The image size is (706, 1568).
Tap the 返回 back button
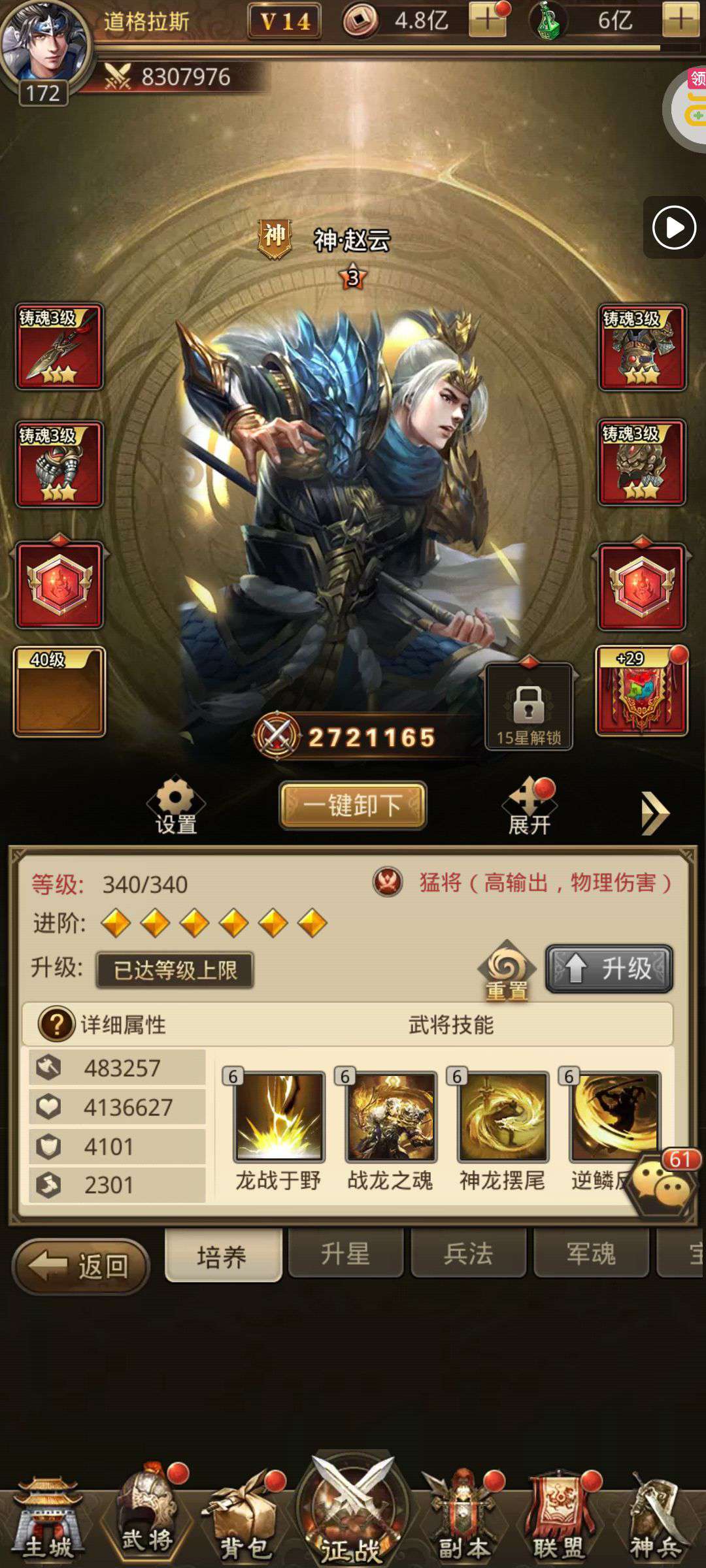point(81,1266)
